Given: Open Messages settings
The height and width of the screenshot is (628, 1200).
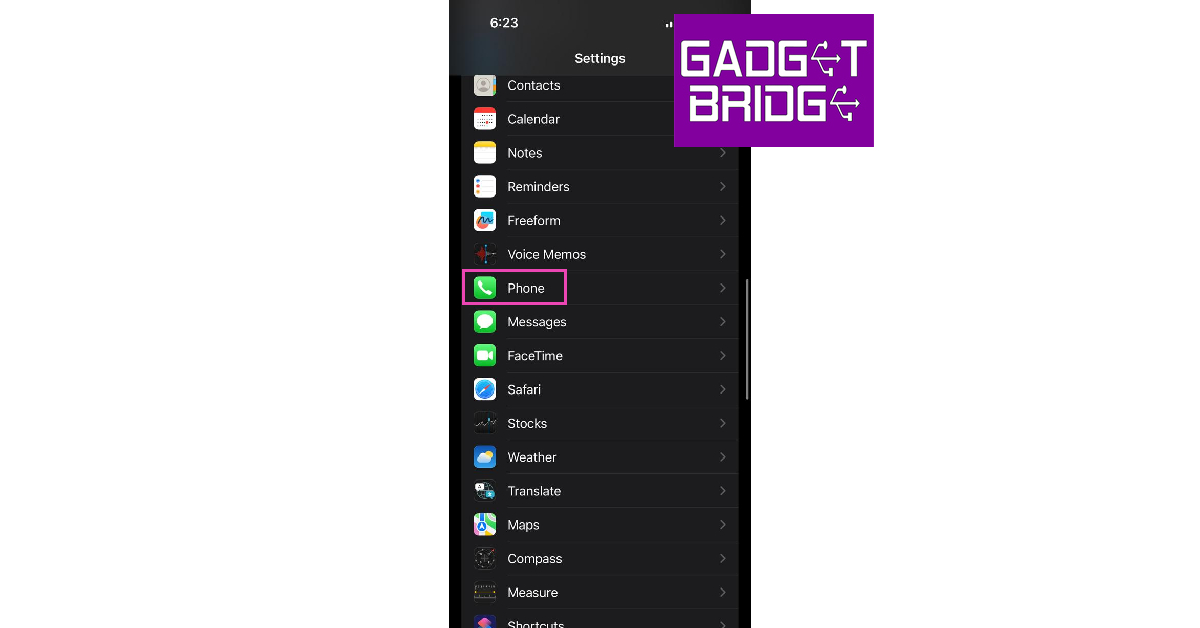Looking at the screenshot, I should coord(537,322).
